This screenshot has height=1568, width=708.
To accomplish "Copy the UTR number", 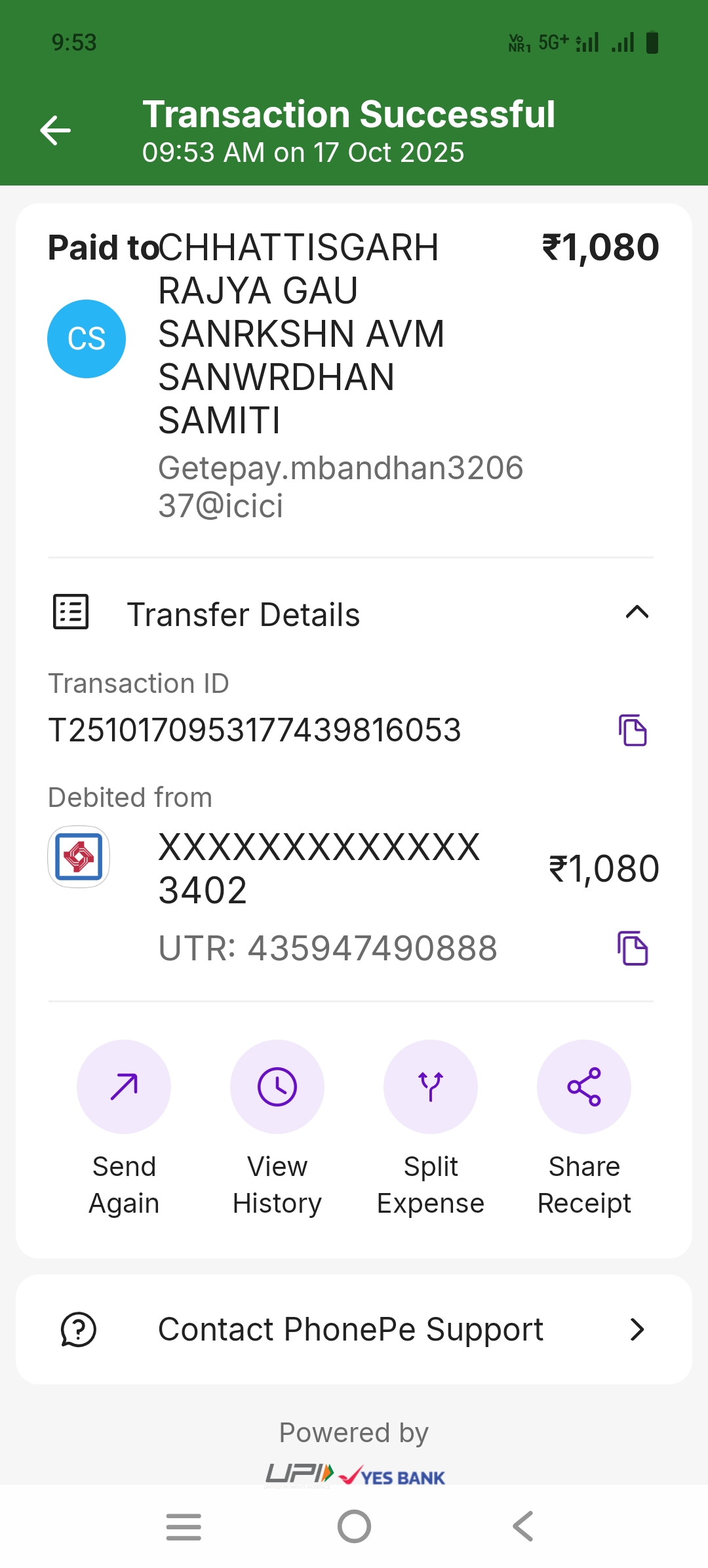I will pyautogui.click(x=633, y=948).
